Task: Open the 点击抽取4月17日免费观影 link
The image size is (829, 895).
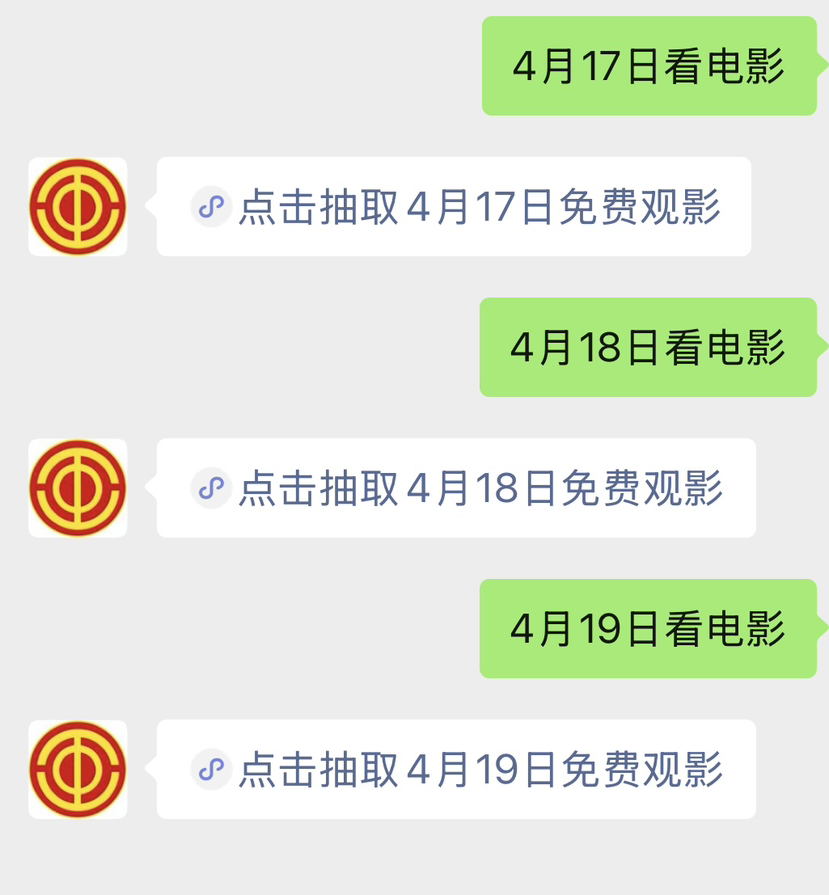Action: [478, 208]
